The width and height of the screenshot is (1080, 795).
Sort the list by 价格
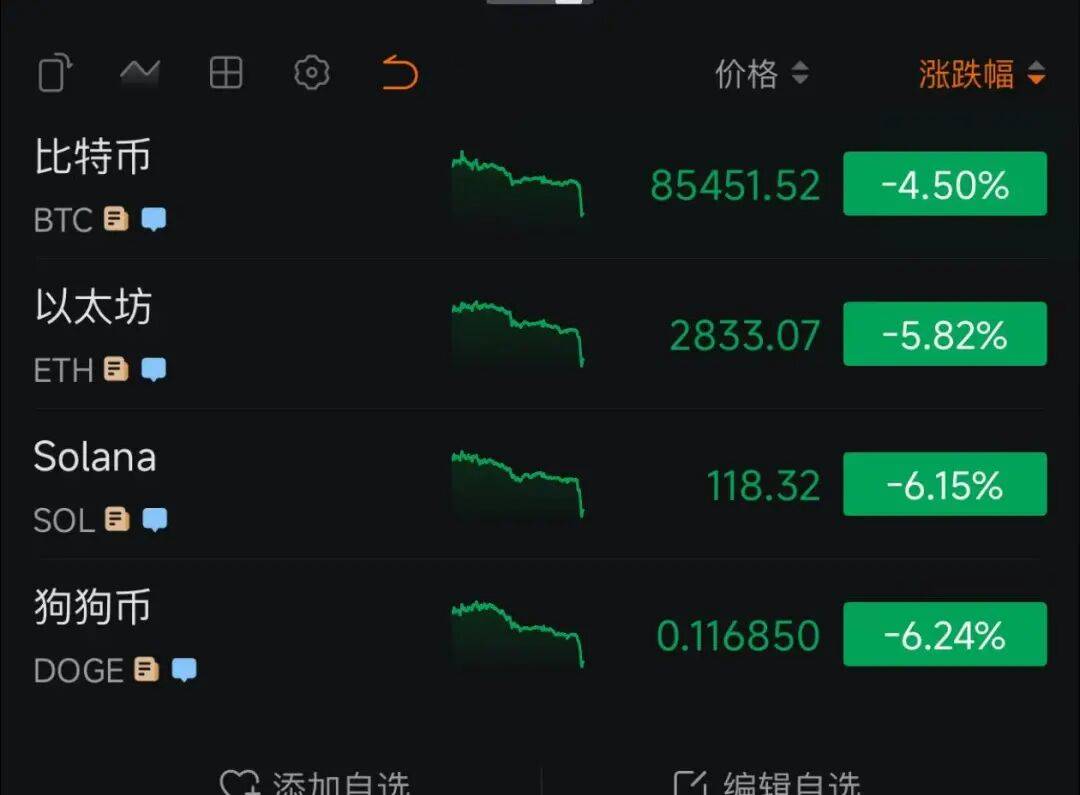click(761, 74)
